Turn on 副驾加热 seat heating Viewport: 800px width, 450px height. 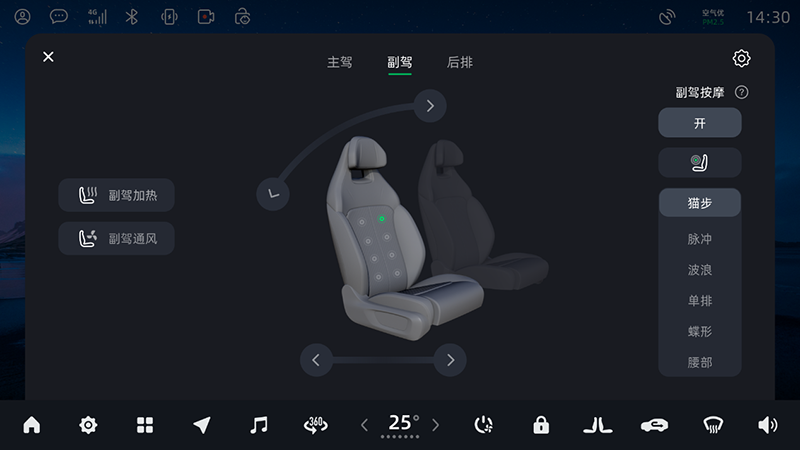coord(117,195)
